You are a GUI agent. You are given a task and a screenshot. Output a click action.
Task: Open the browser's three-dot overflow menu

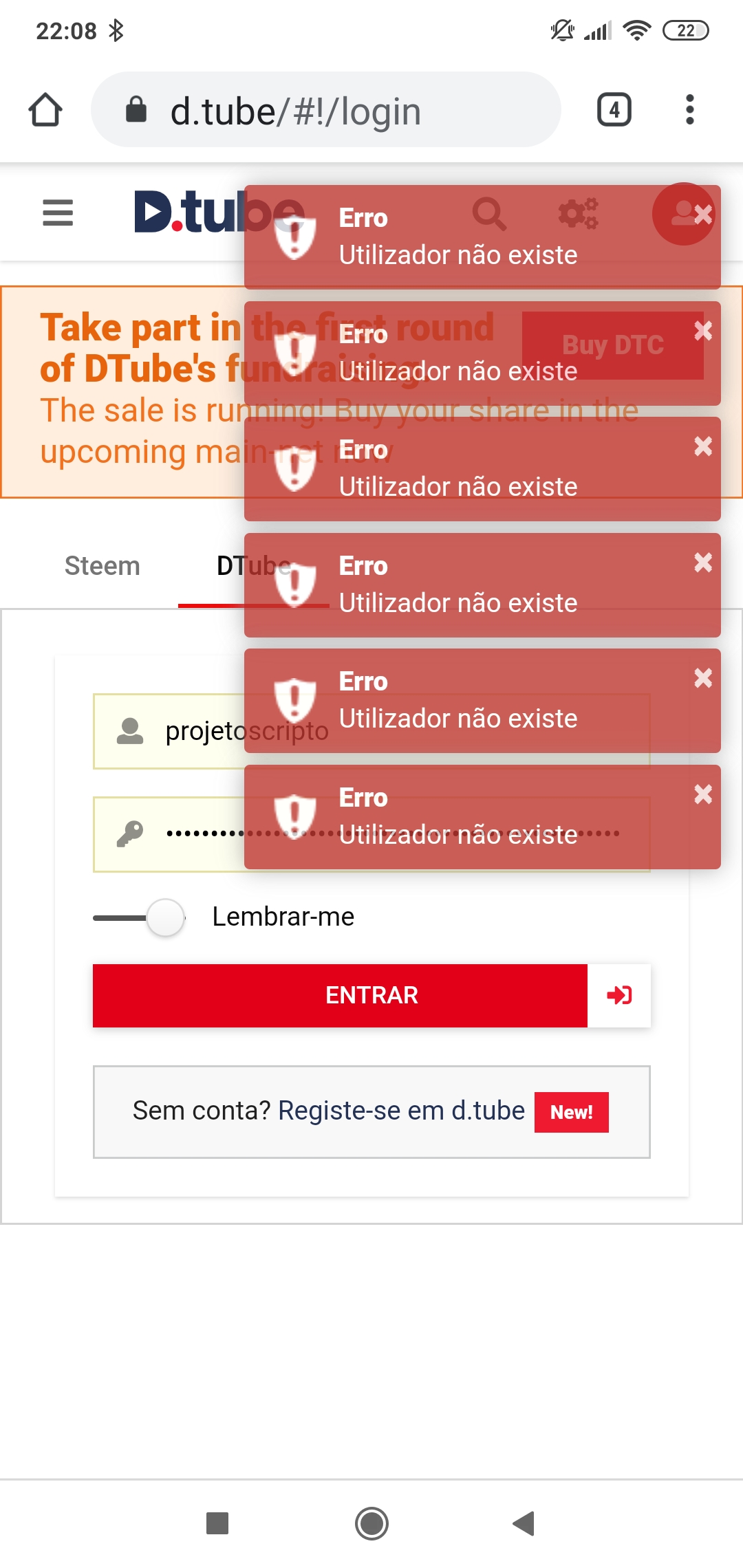689,110
